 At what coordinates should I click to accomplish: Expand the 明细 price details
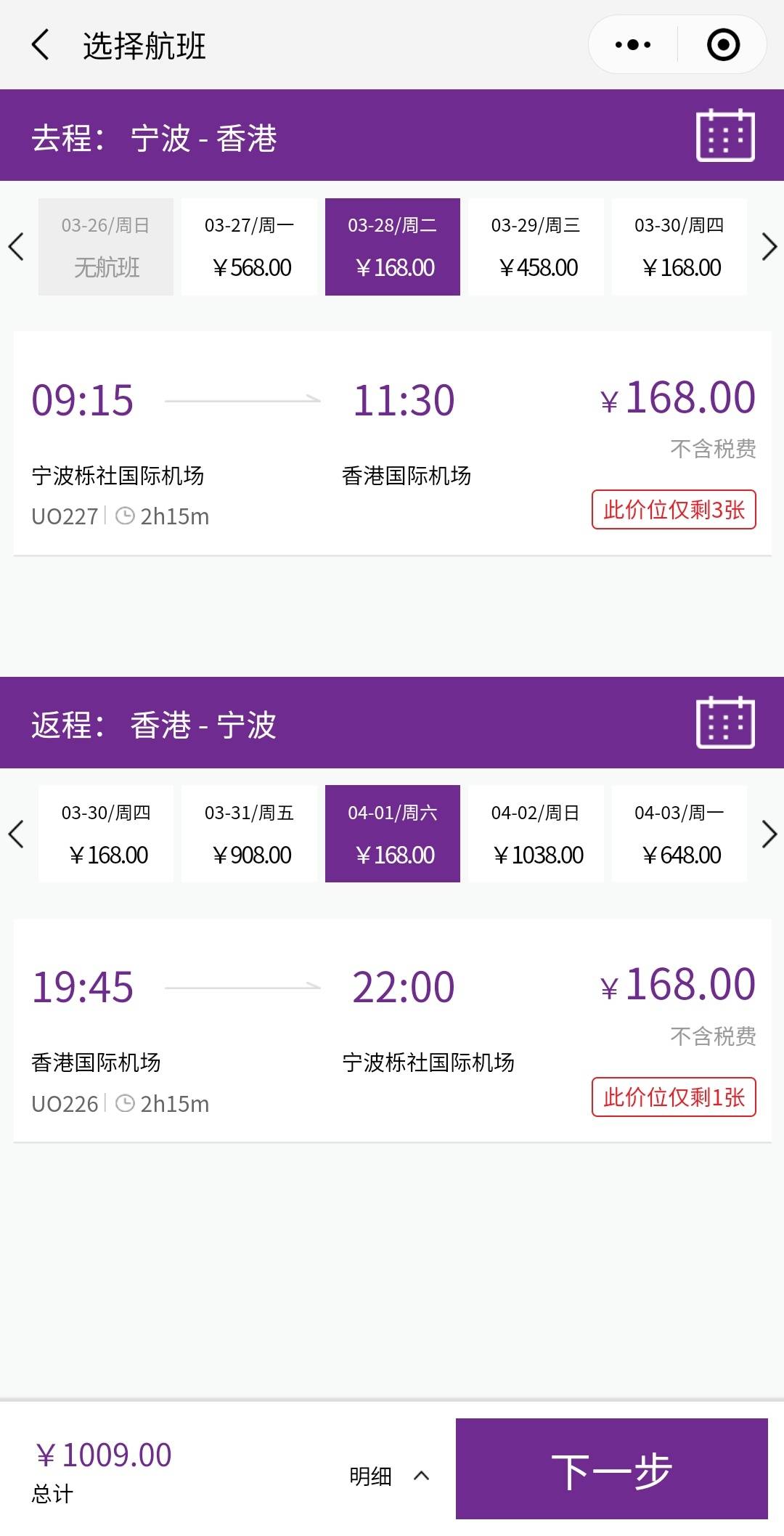389,1476
